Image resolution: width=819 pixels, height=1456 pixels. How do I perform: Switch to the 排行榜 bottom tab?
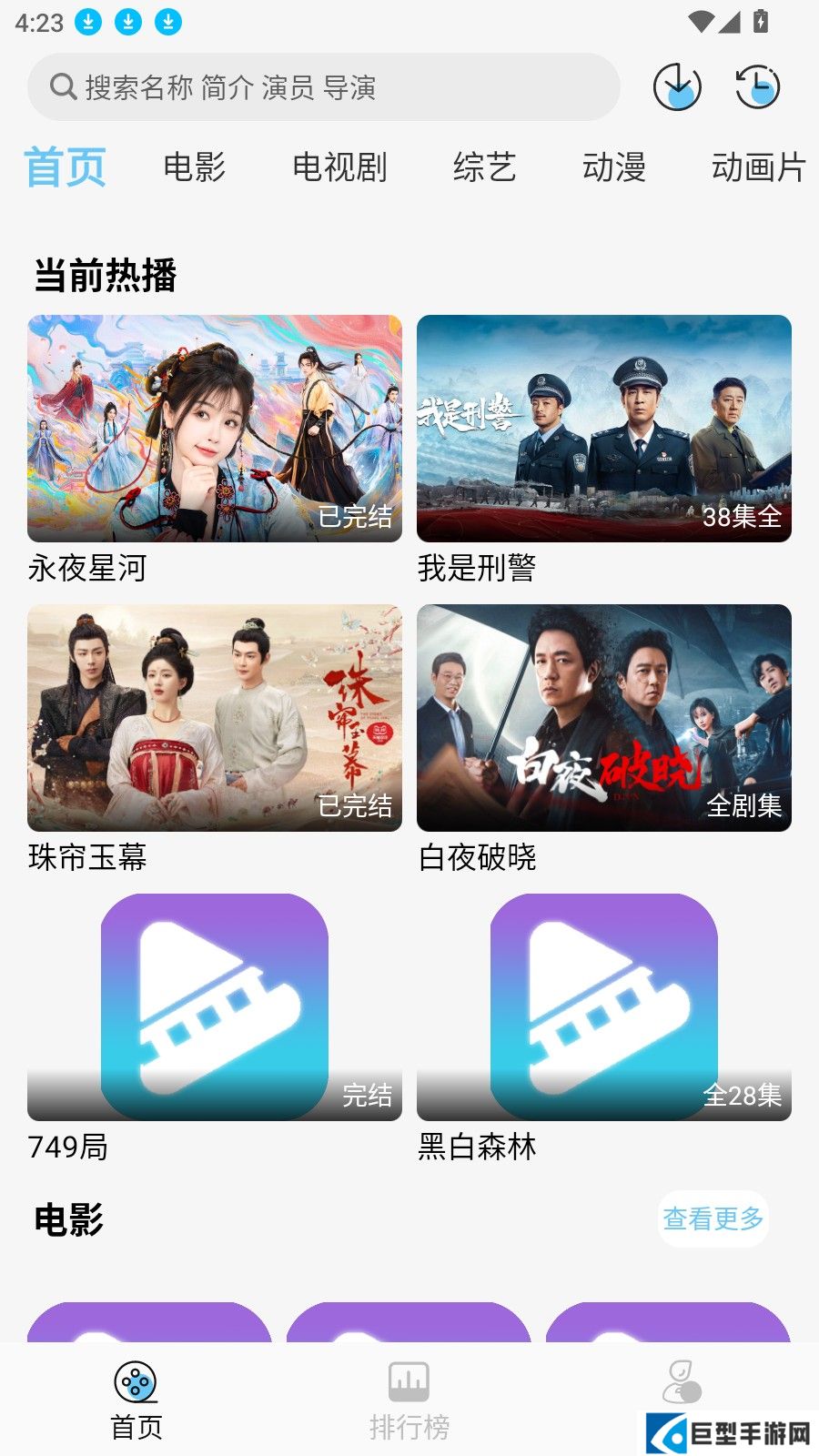[409, 1400]
